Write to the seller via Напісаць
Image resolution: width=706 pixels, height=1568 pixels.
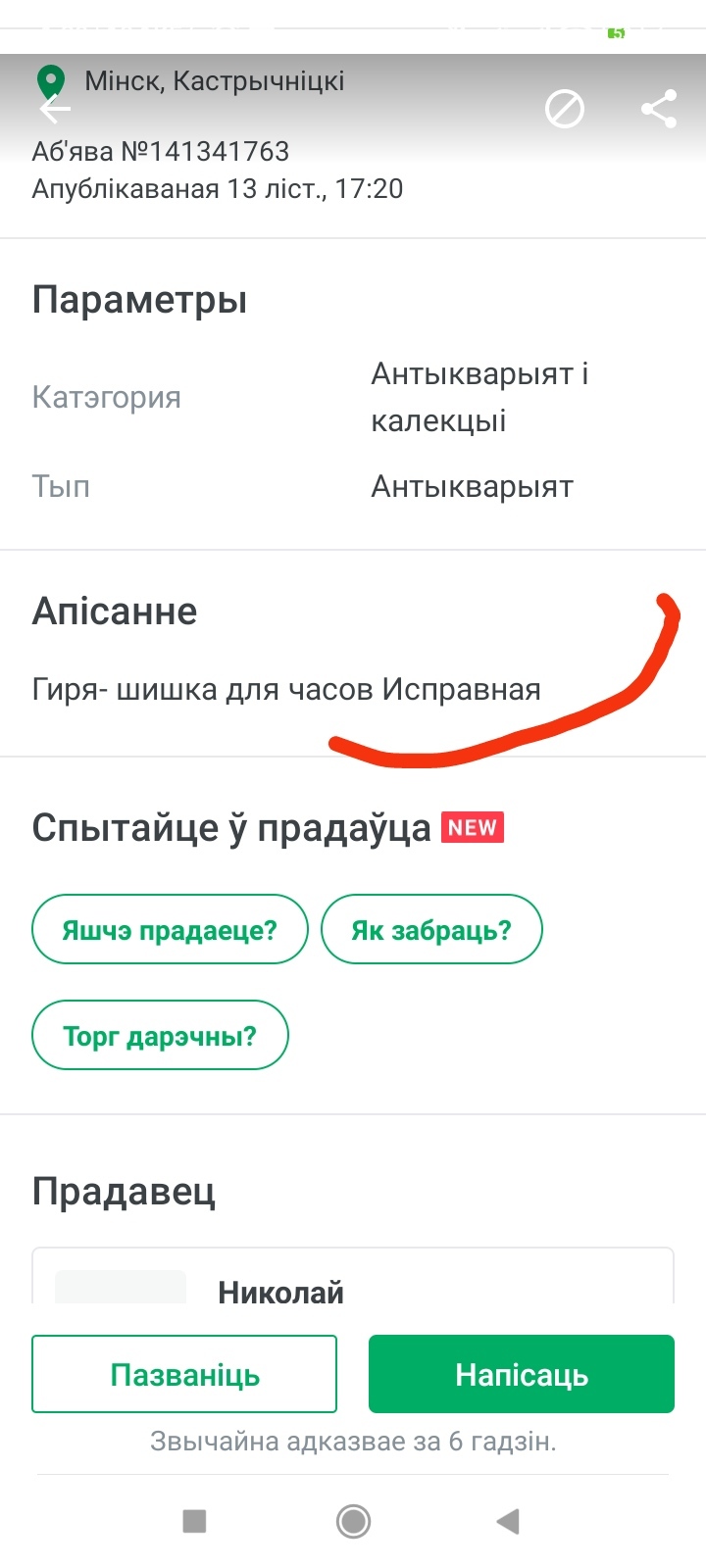(521, 1374)
